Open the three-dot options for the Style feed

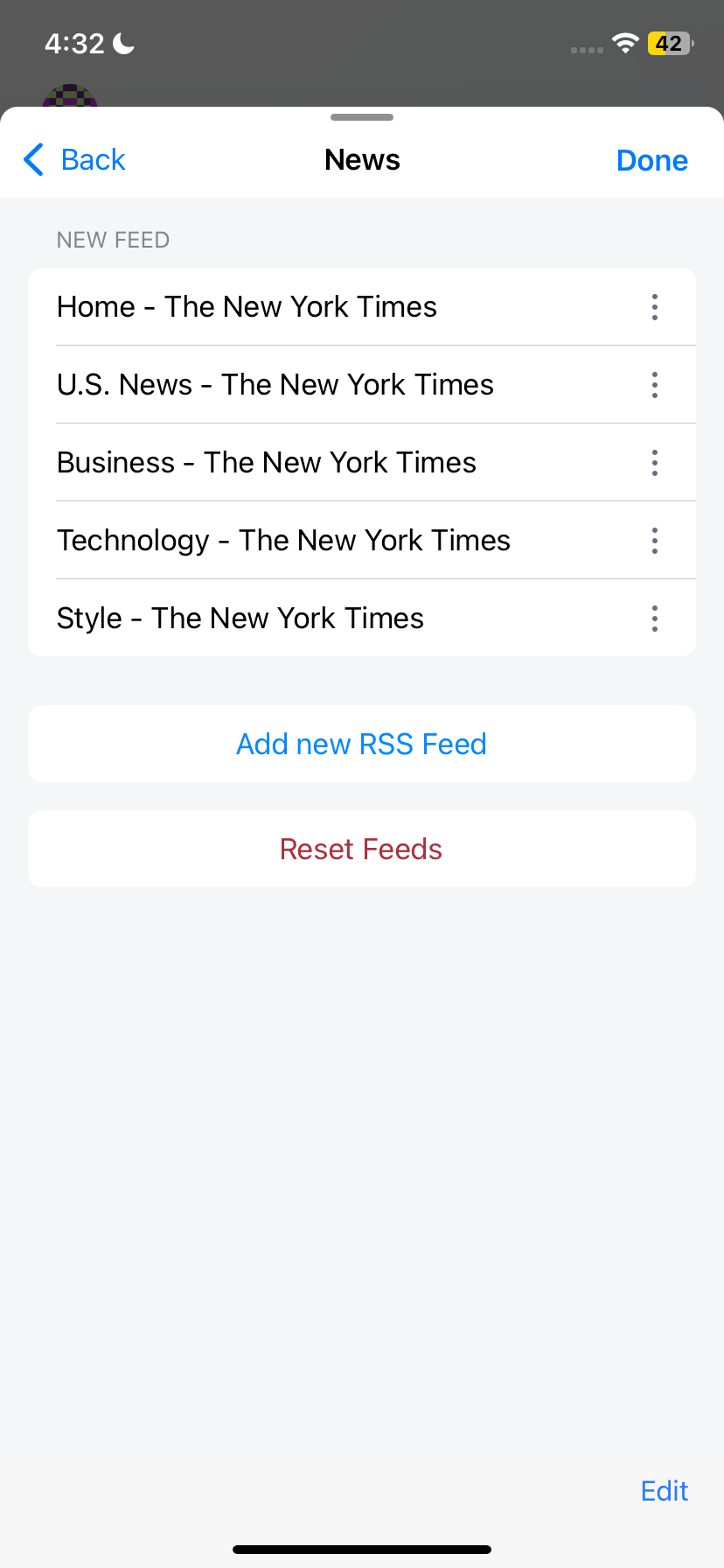pyautogui.click(x=655, y=619)
